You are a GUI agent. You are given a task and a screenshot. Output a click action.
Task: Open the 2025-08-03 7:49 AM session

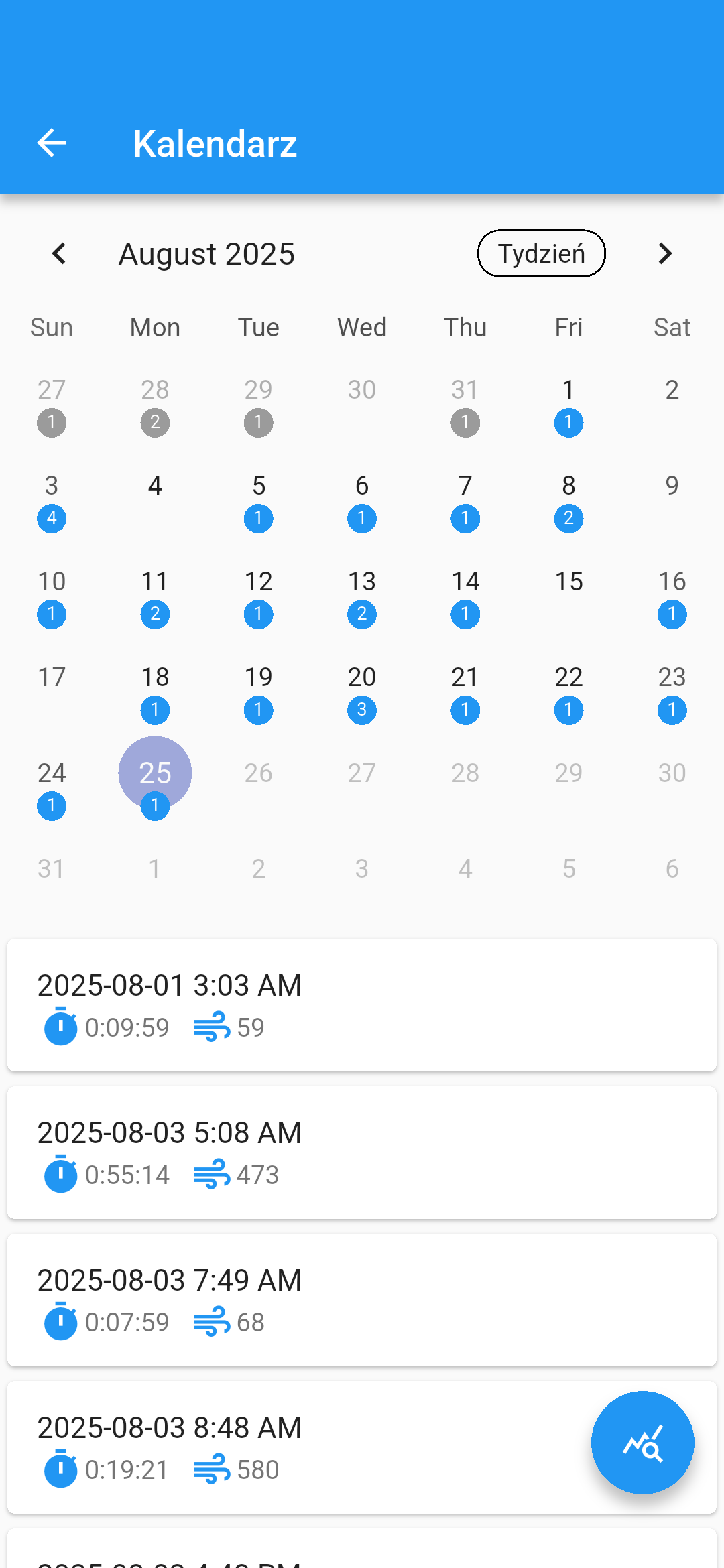[362, 1299]
